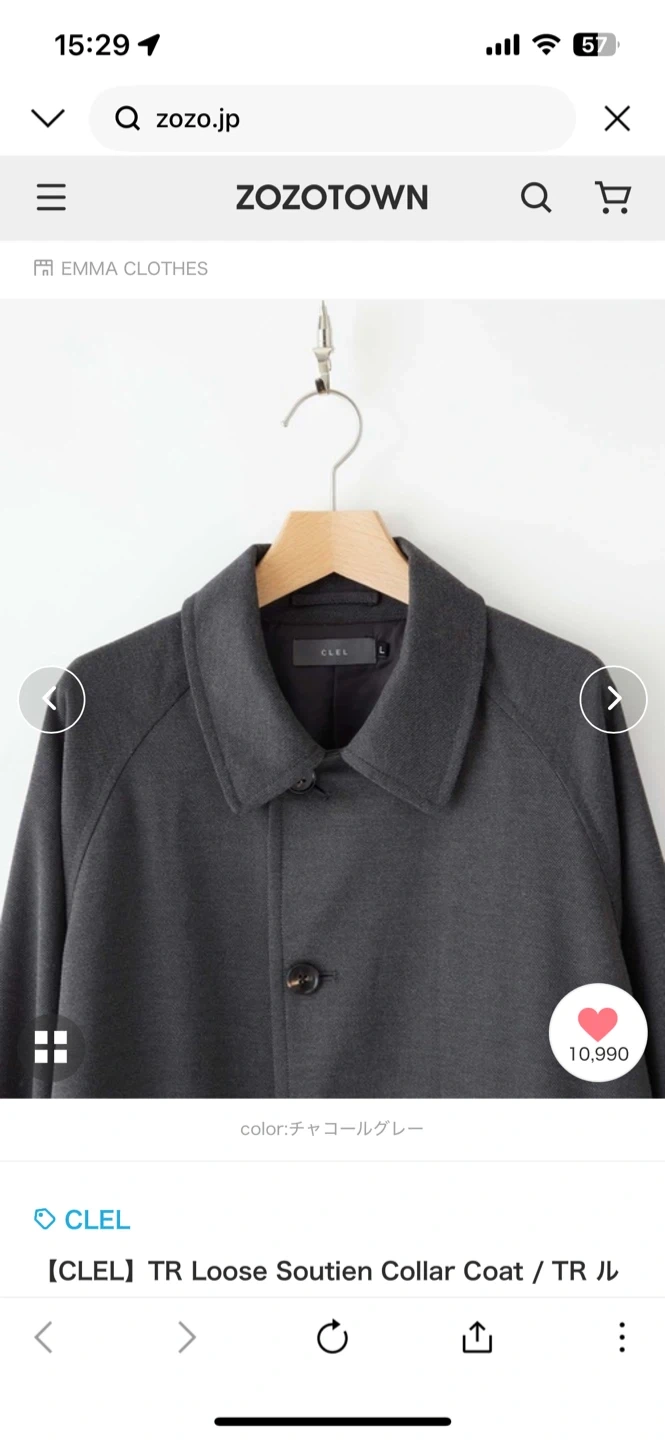Like this coat with the heart button

click(598, 1031)
